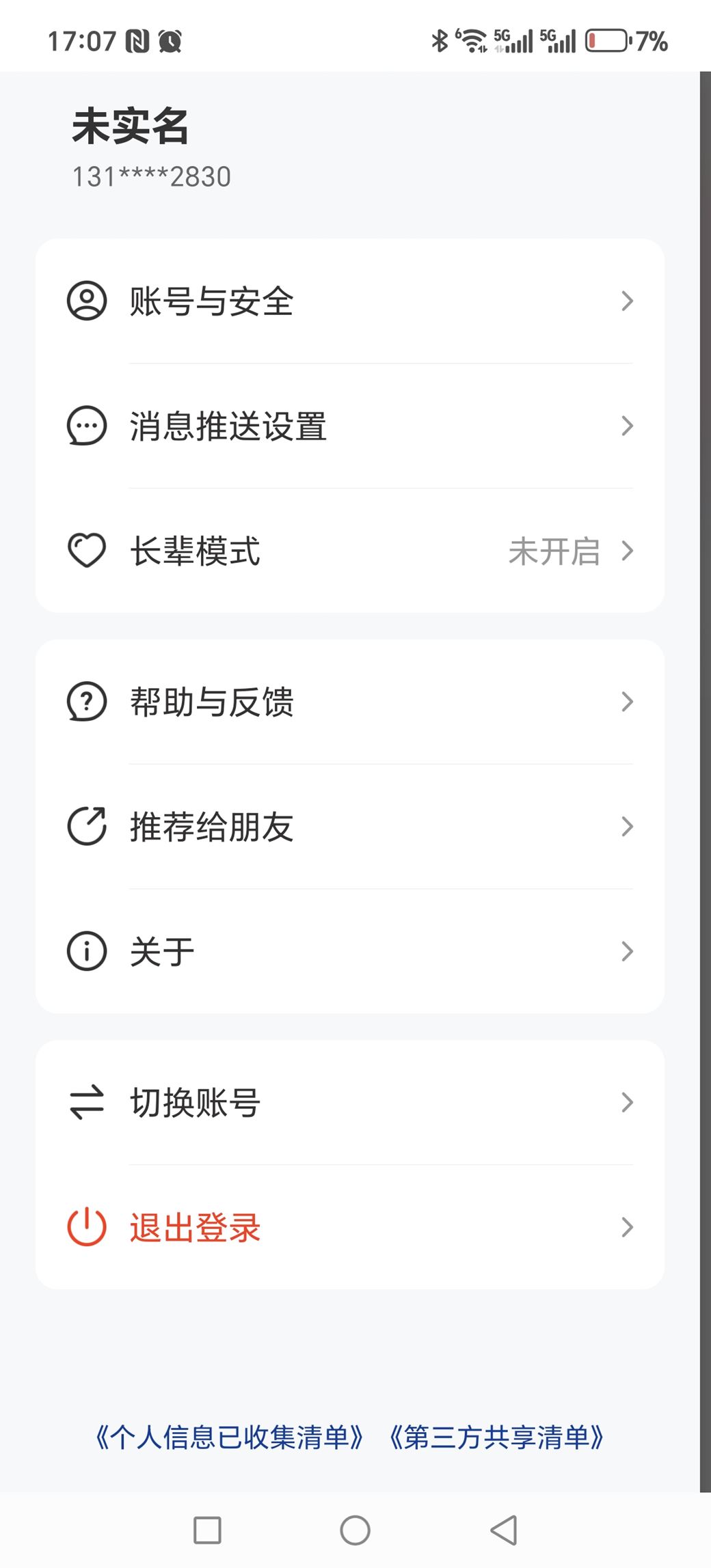Open 账号与安全 settings
Image resolution: width=711 pixels, height=1568 pixels.
point(349,301)
